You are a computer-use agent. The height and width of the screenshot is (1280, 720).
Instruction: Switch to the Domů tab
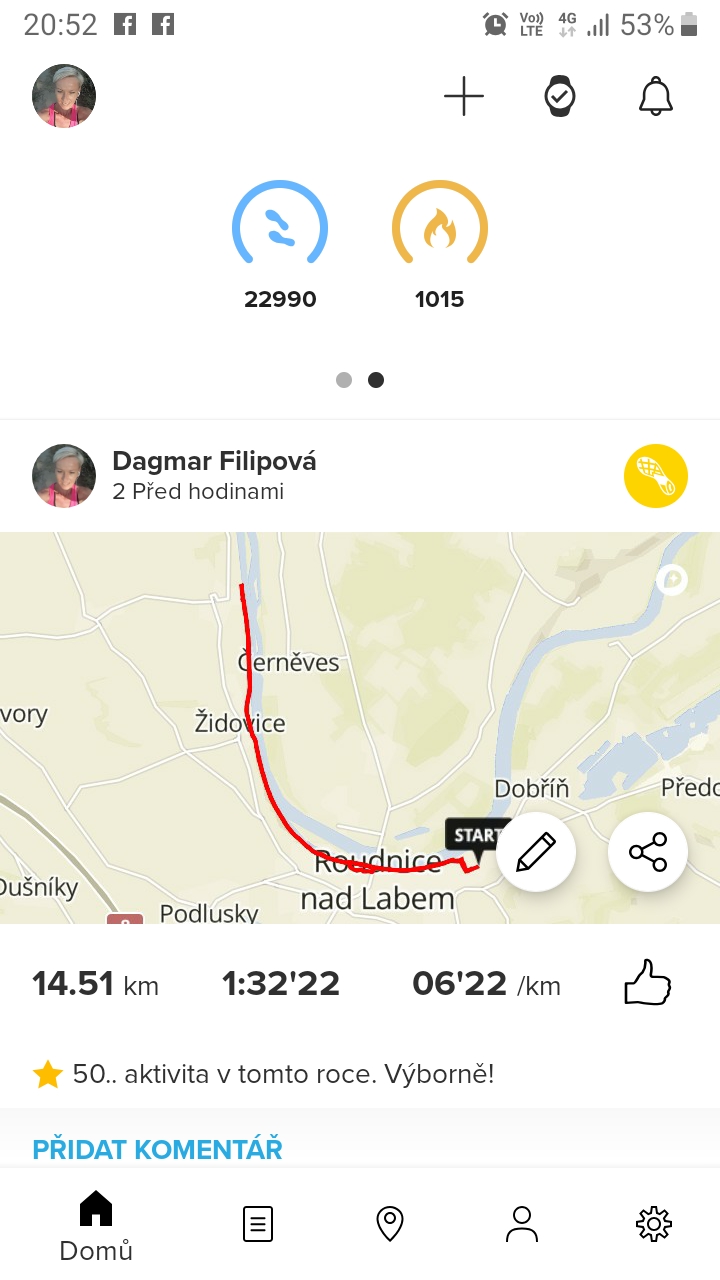[96, 1226]
